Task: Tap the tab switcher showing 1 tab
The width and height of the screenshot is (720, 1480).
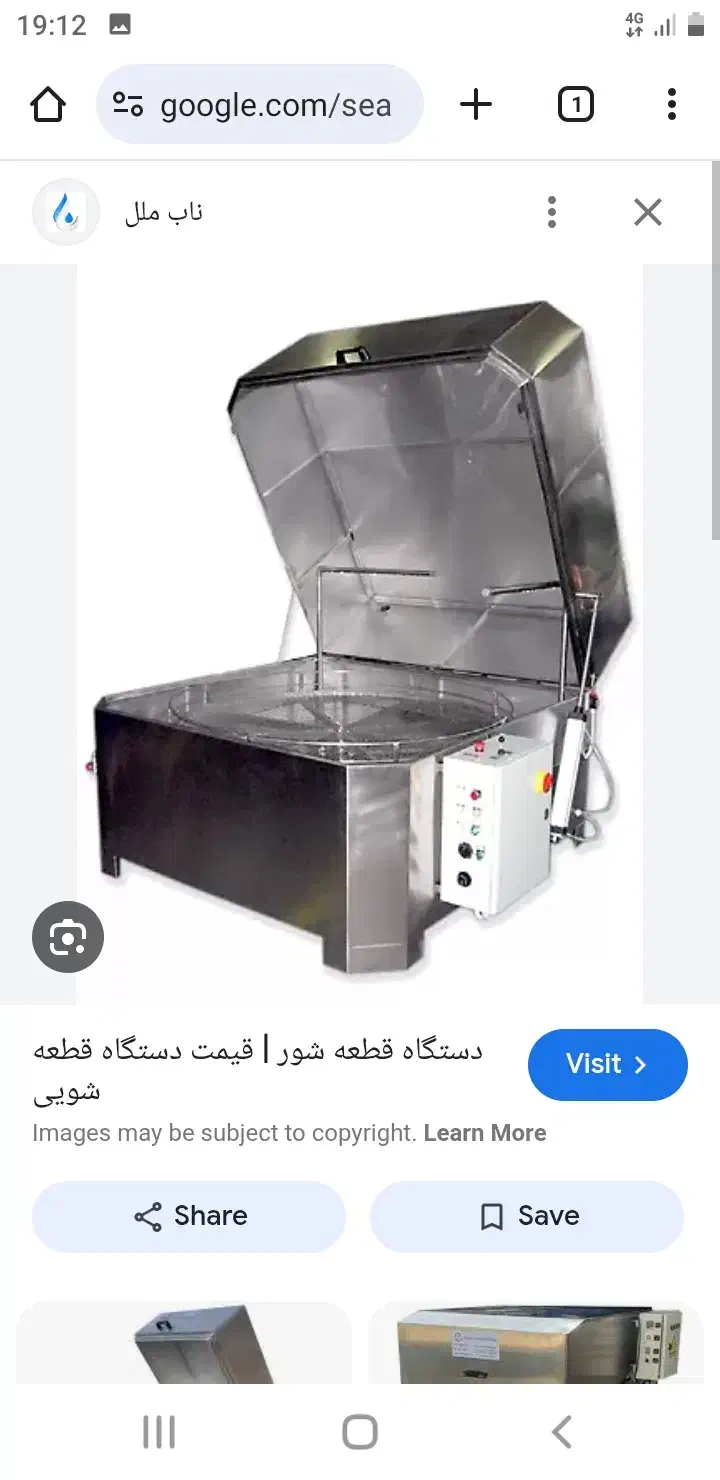Action: [x=576, y=103]
